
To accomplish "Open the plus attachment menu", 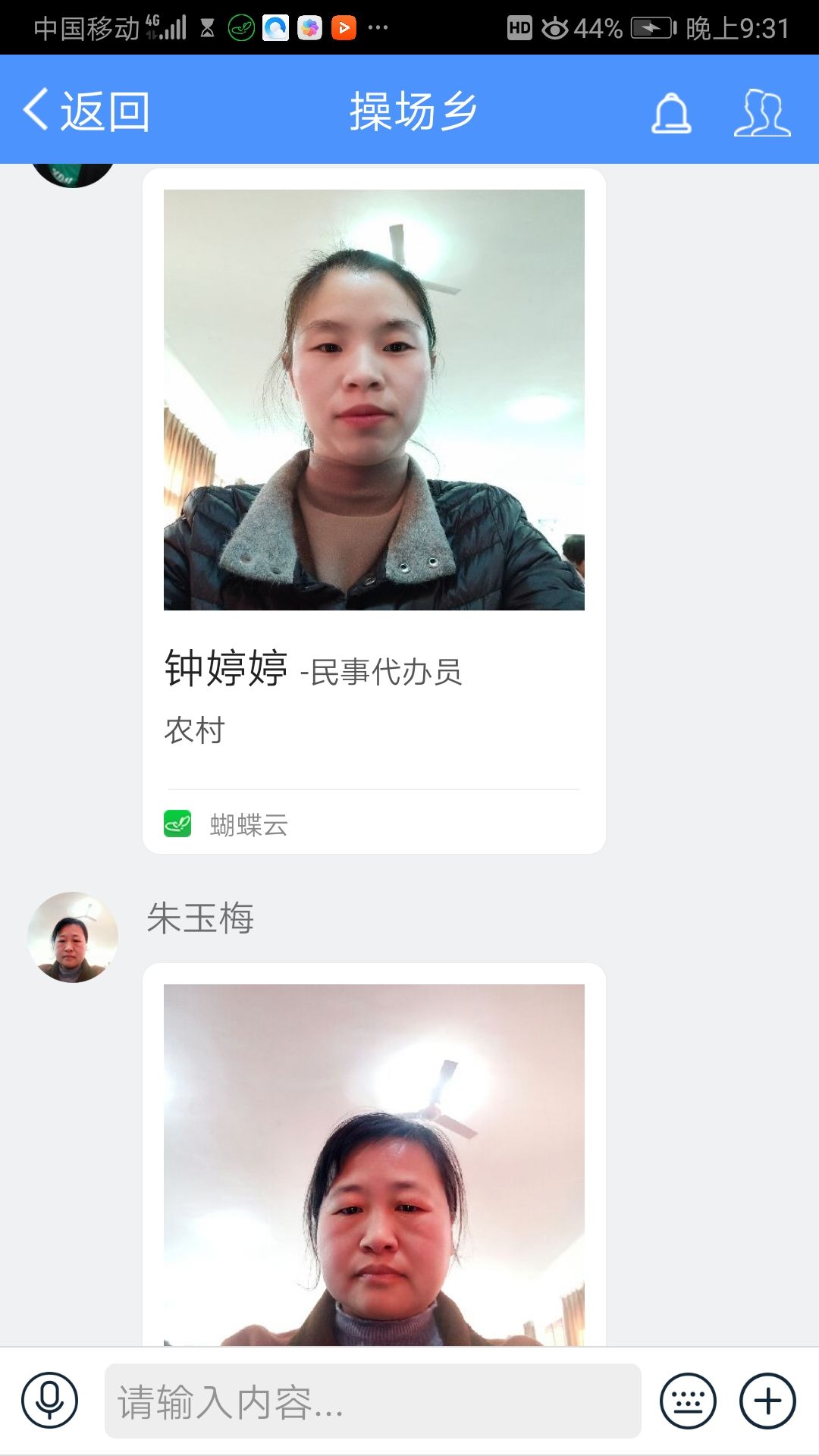I will click(x=767, y=1401).
